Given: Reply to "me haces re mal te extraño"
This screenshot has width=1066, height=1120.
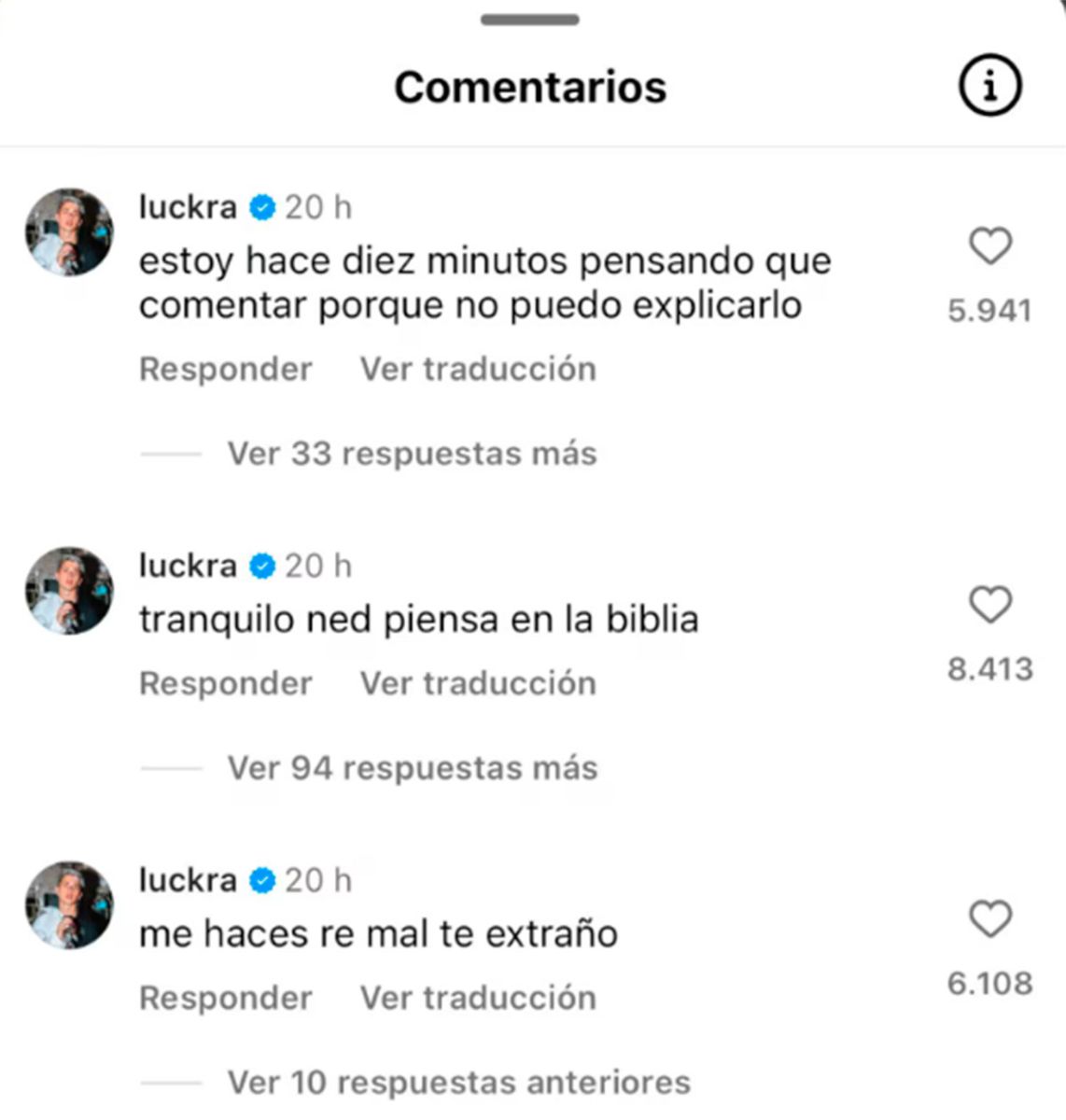Looking at the screenshot, I should (x=225, y=999).
